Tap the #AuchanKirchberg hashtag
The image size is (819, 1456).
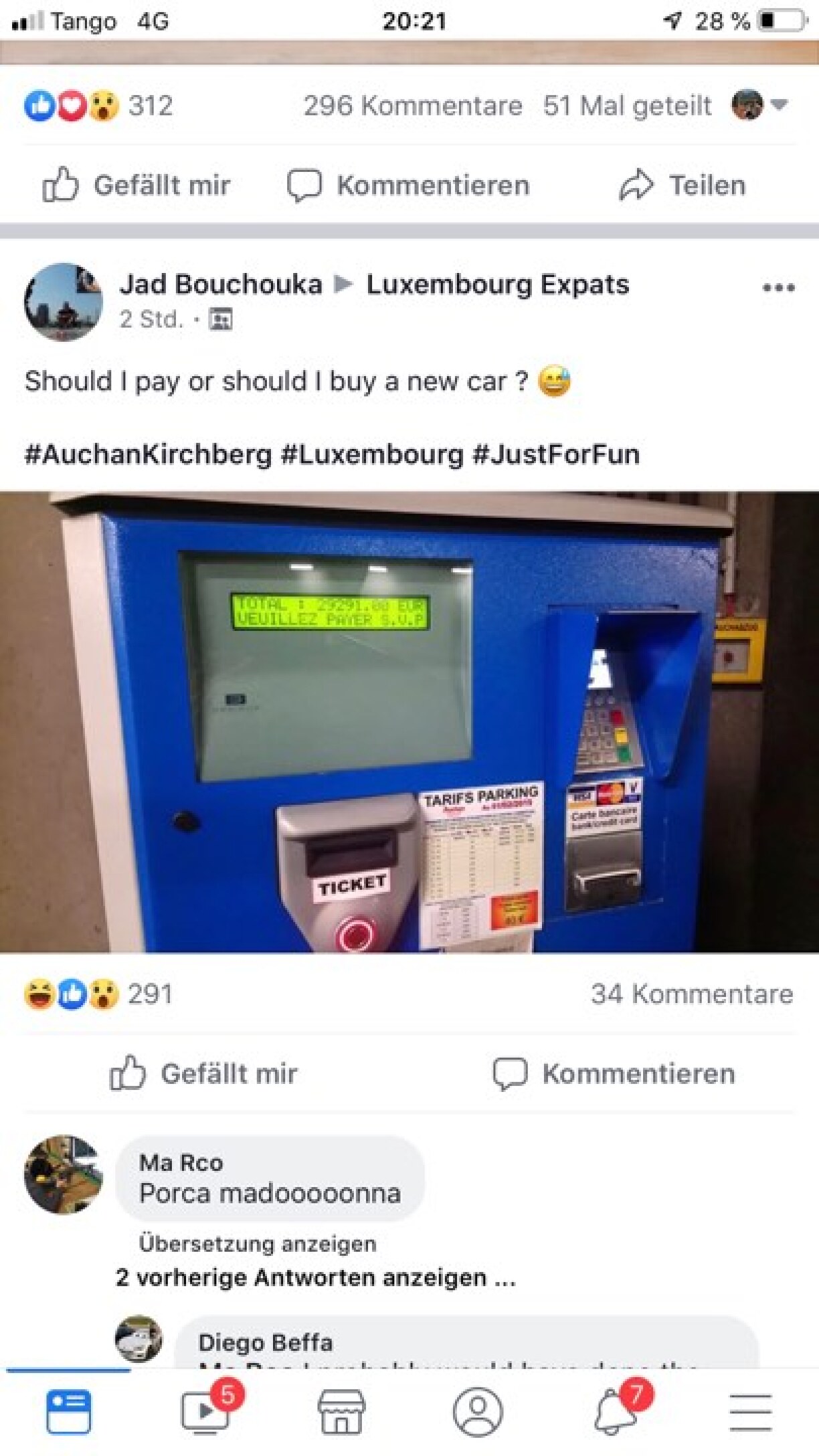click(149, 454)
